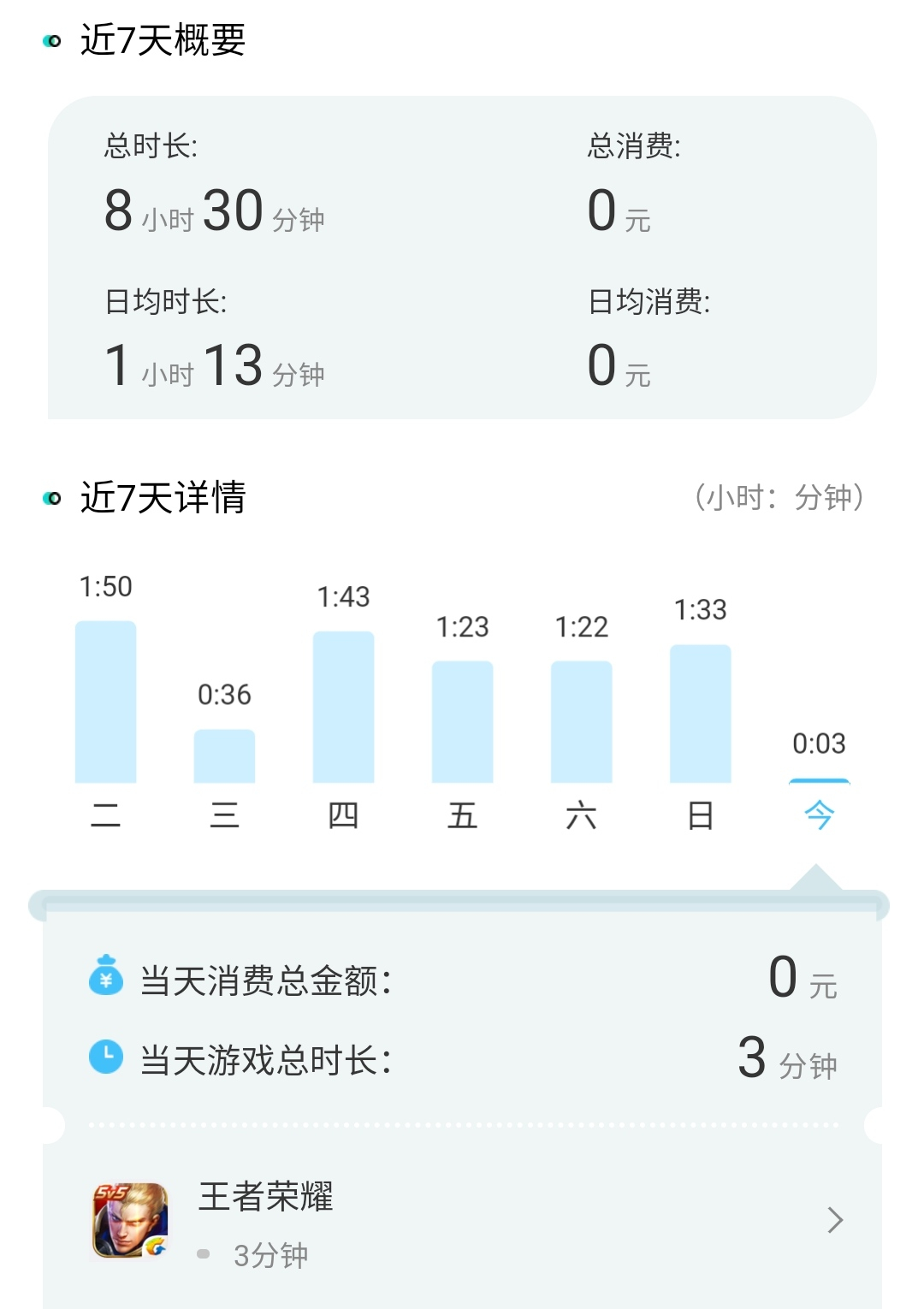This screenshot has width=924, height=1309.
Task: Choose Sunday (日) bar showing 1:33
Action: pos(700,714)
